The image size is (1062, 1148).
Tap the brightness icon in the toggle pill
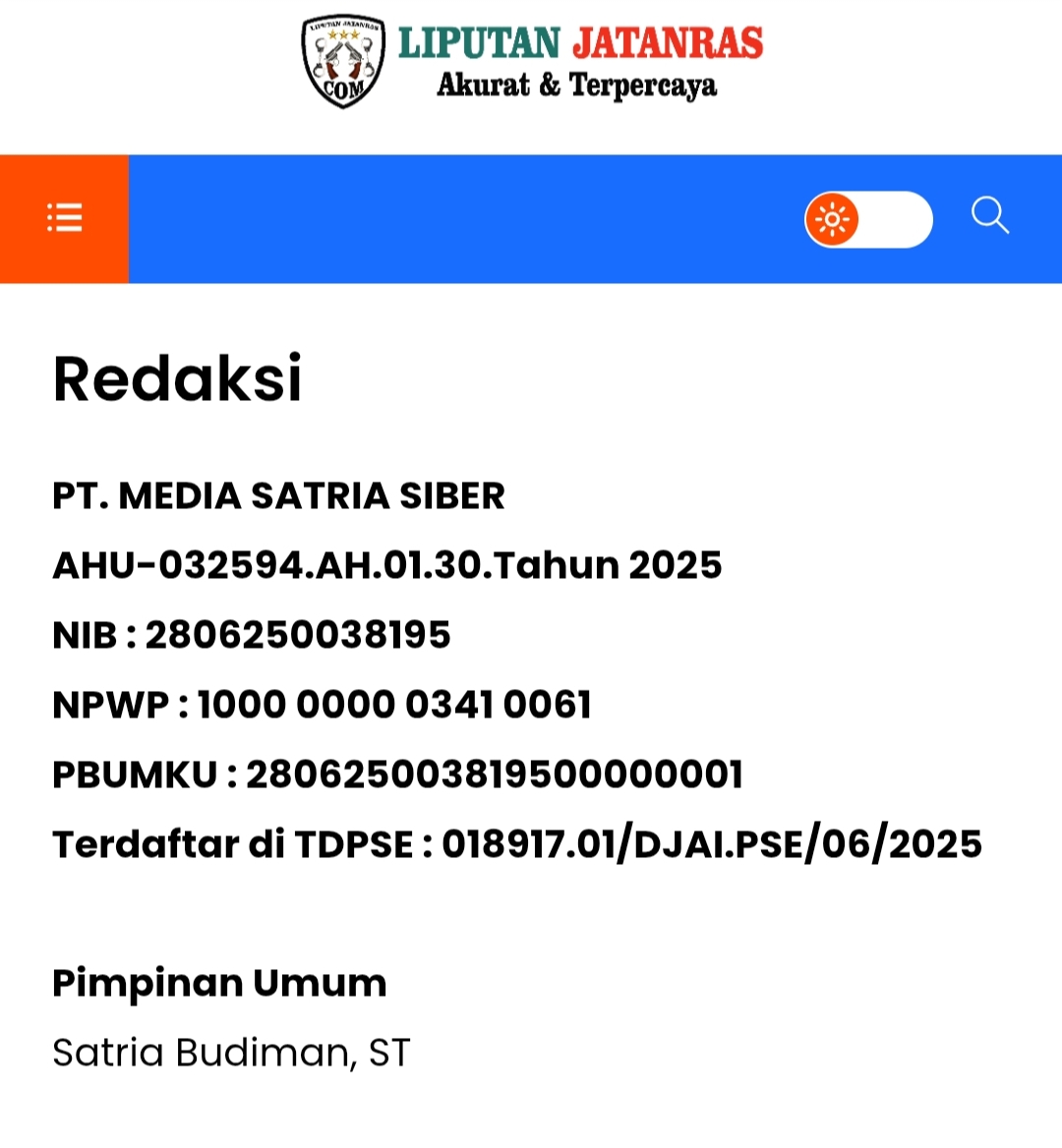click(x=832, y=219)
